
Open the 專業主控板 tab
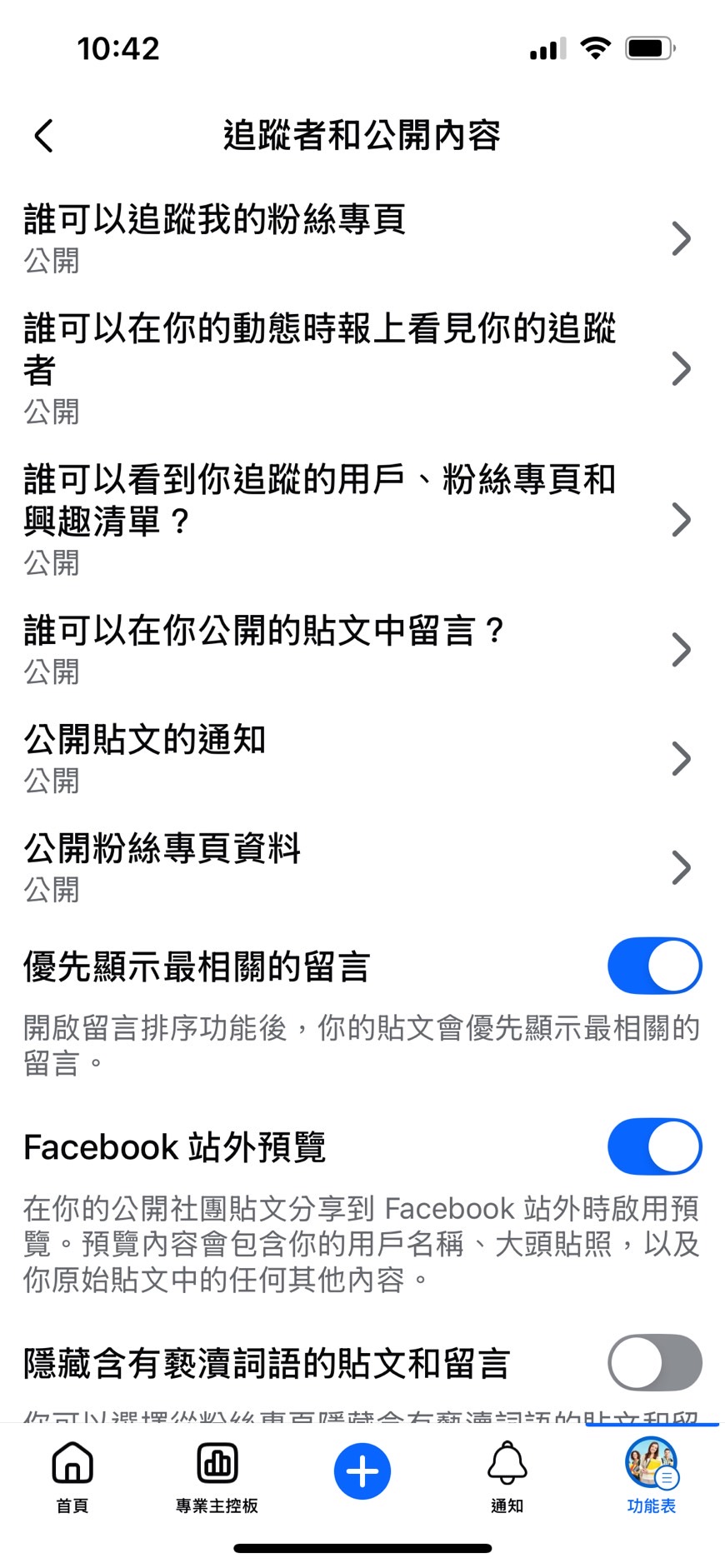click(217, 1476)
